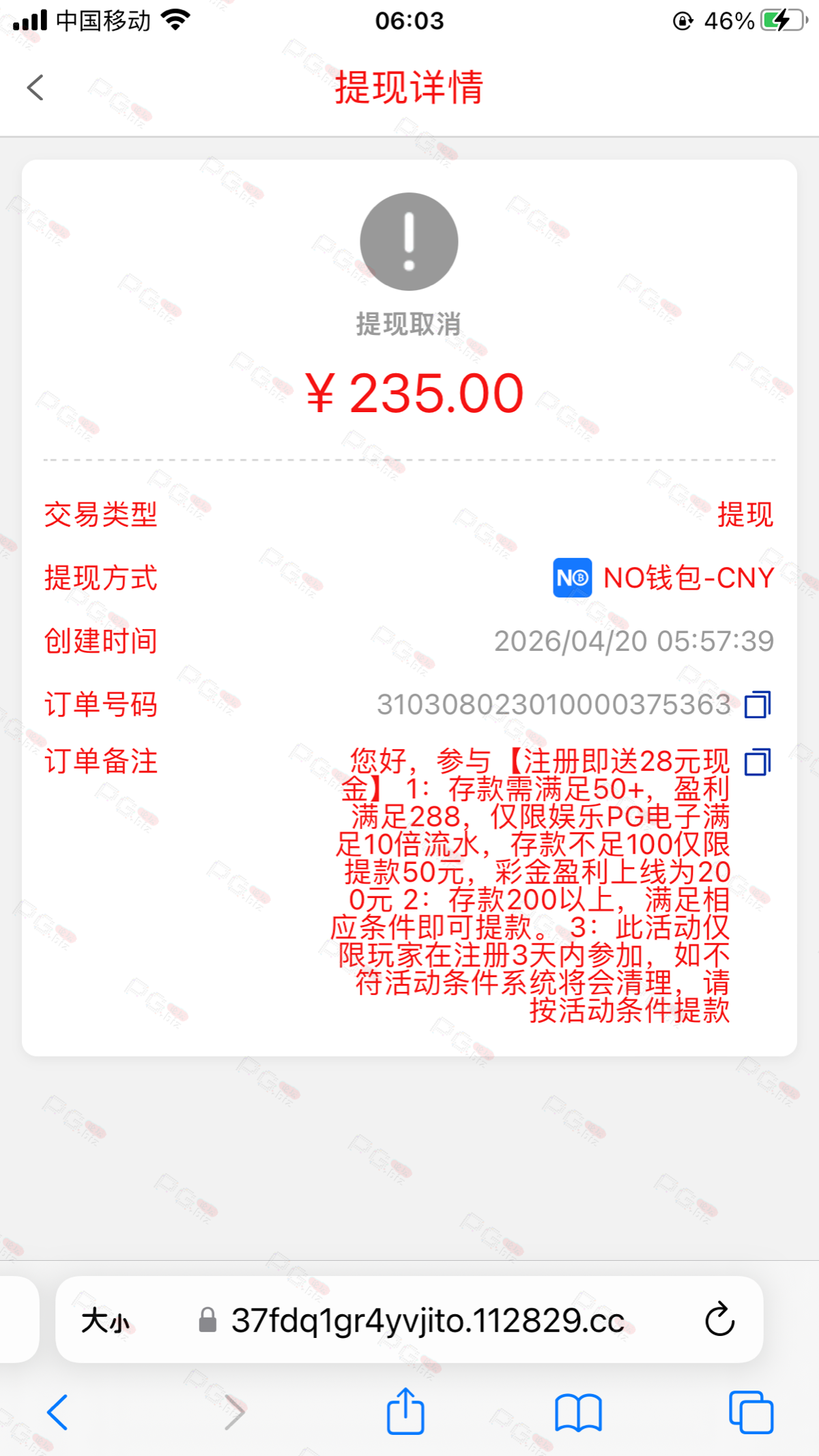Show all open Safari tabs

point(751,1412)
